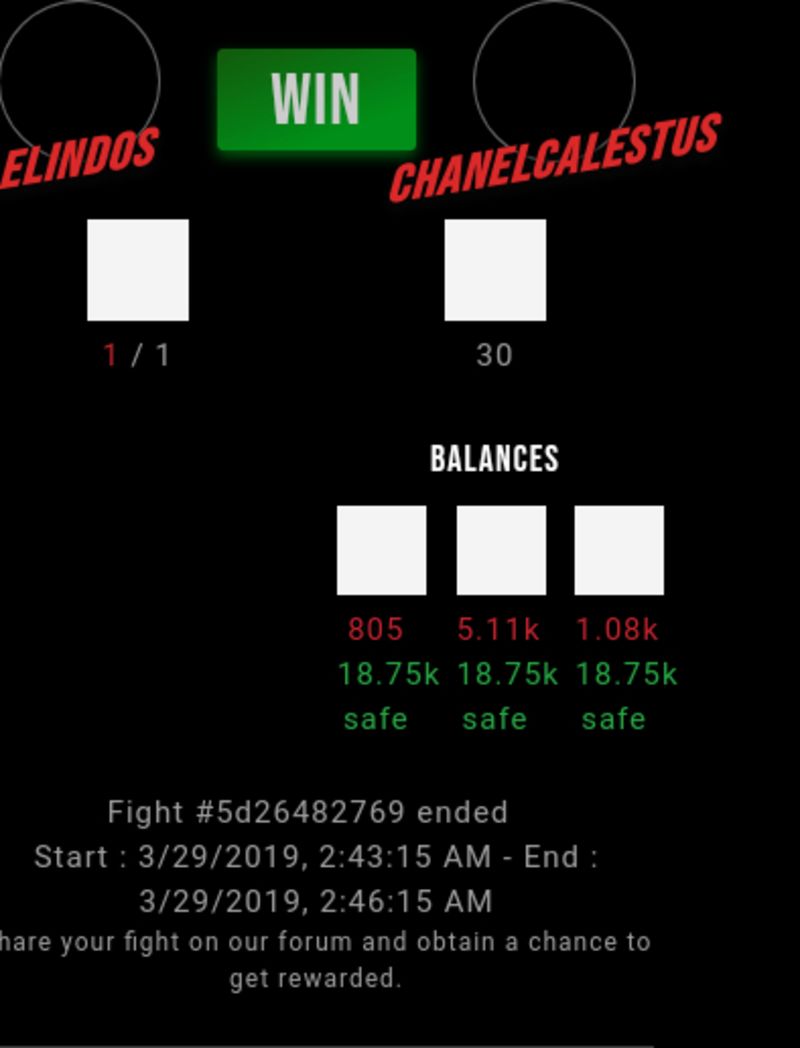Image resolution: width=800 pixels, height=1048 pixels.
Task: Open the CHANELCALESTUS player profile
Action: 555,157
